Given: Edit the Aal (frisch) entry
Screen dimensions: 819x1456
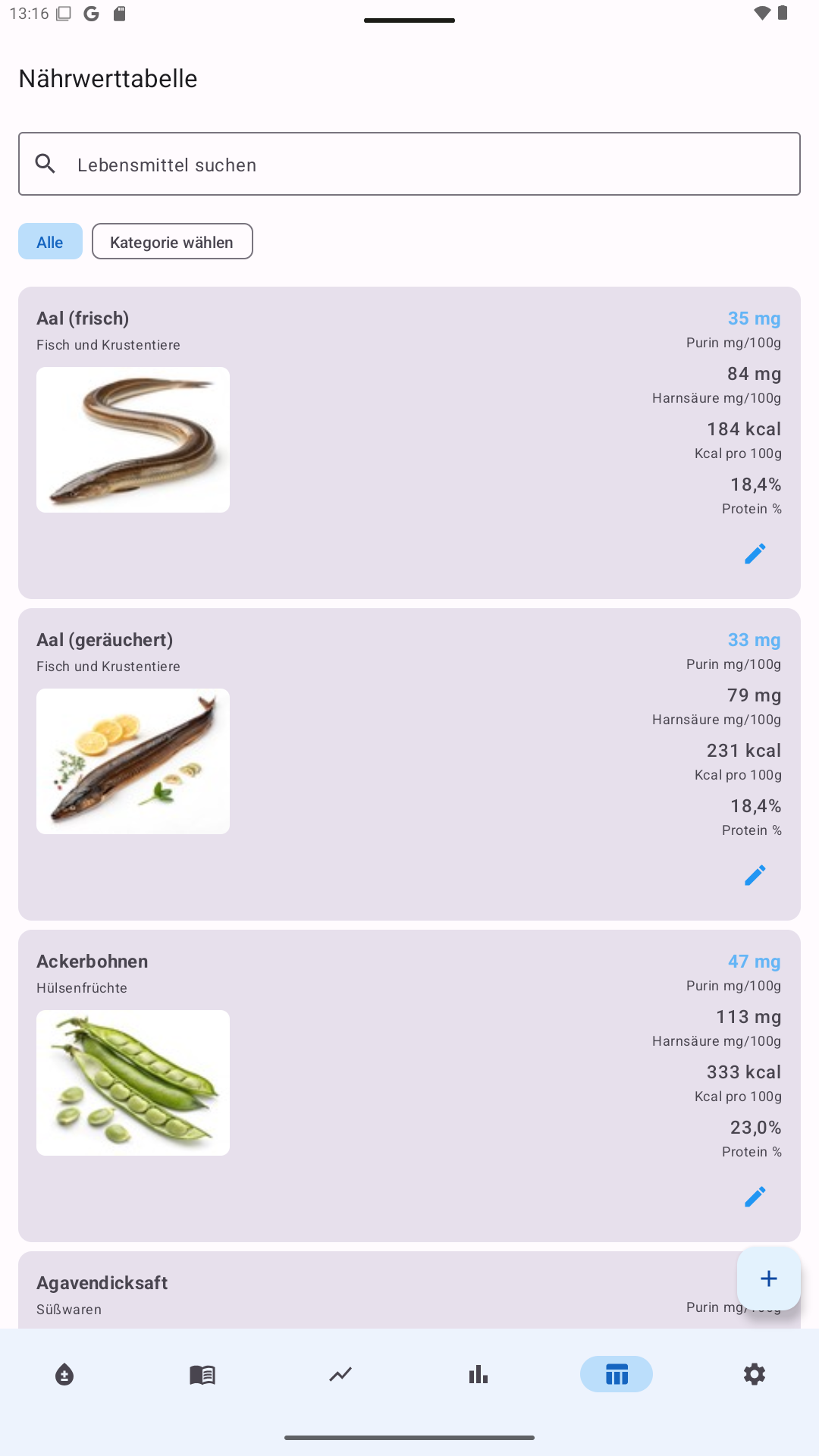Looking at the screenshot, I should click(755, 554).
